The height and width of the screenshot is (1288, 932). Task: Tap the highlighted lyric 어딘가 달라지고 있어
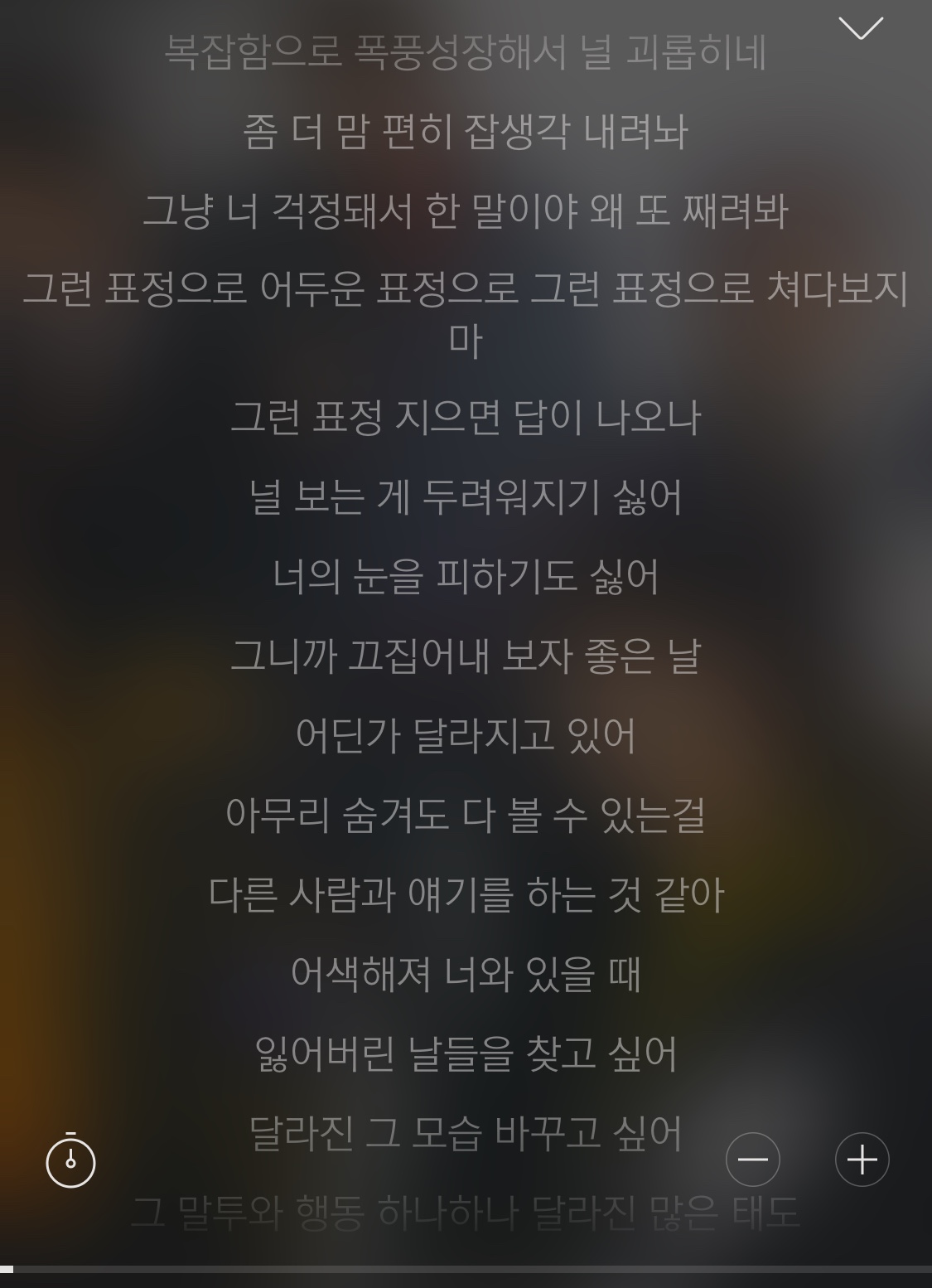pos(466,735)
